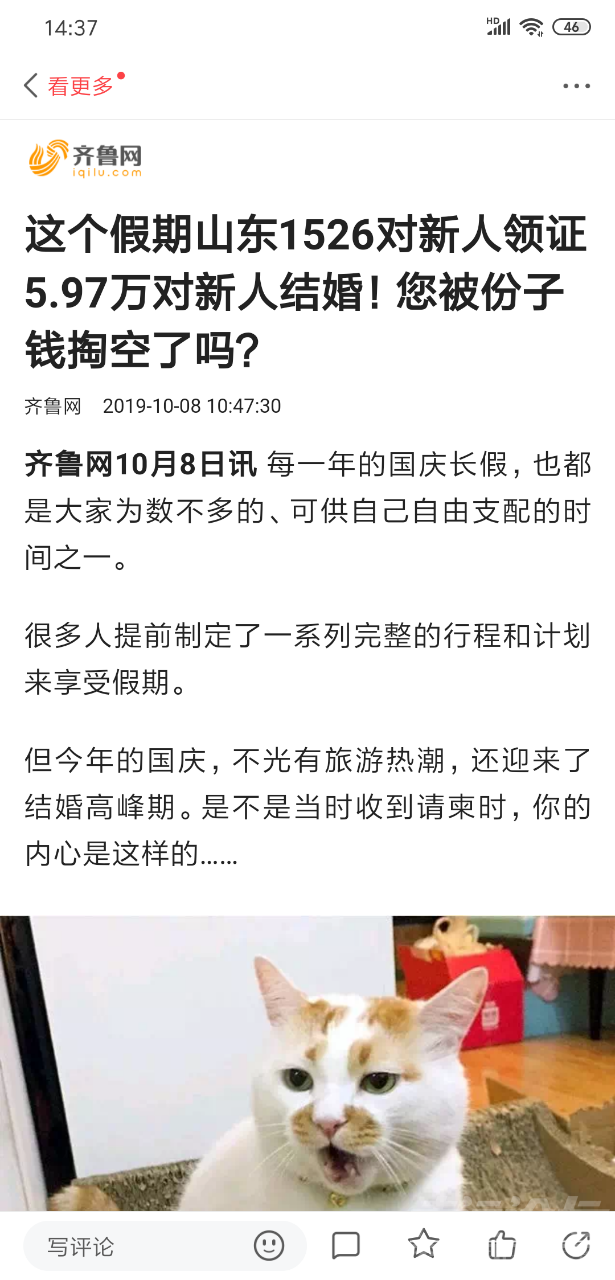The width and height of the screenshot is (615, 1280).
Task: View the article's comments
Action: (346, 1245)
